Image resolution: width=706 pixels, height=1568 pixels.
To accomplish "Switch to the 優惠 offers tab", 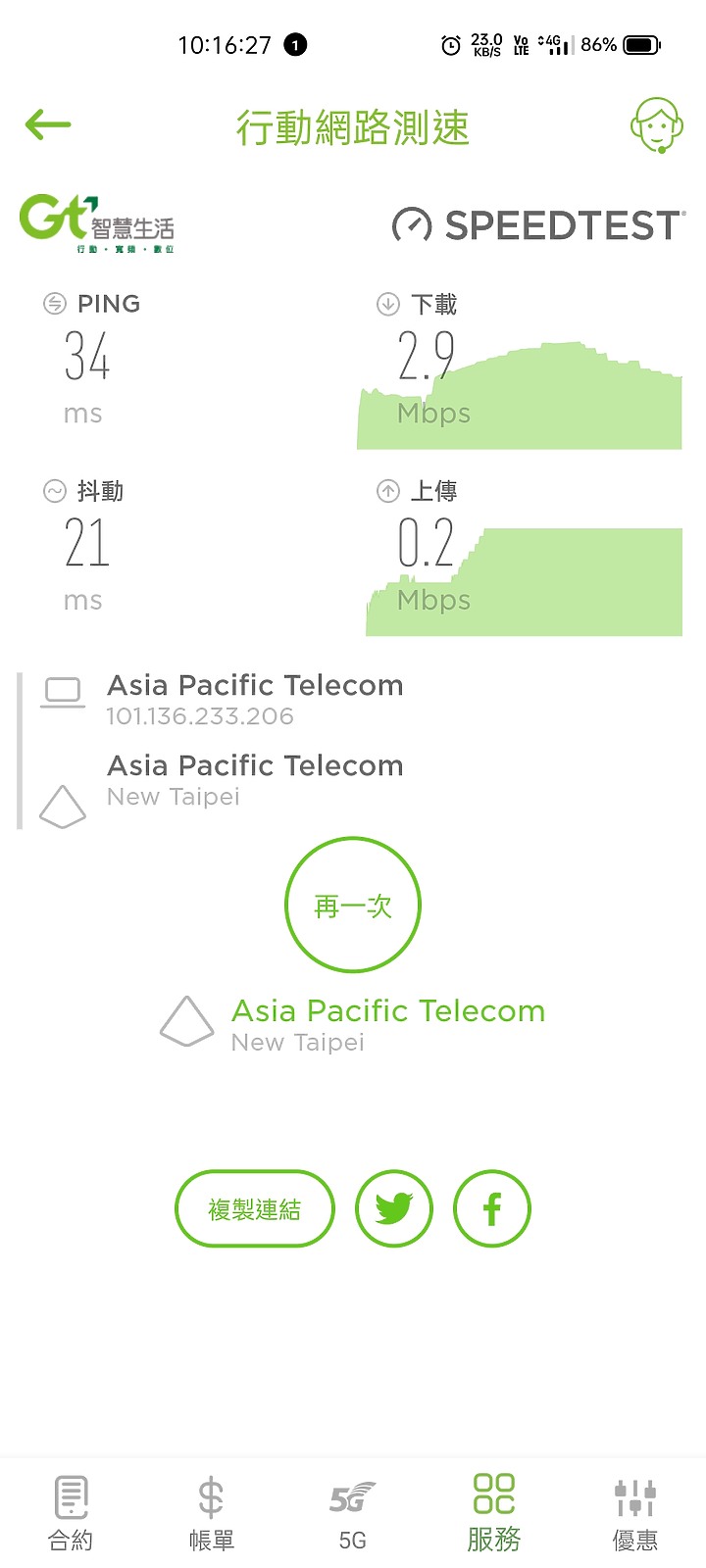I will click(x=635, y=1514).
